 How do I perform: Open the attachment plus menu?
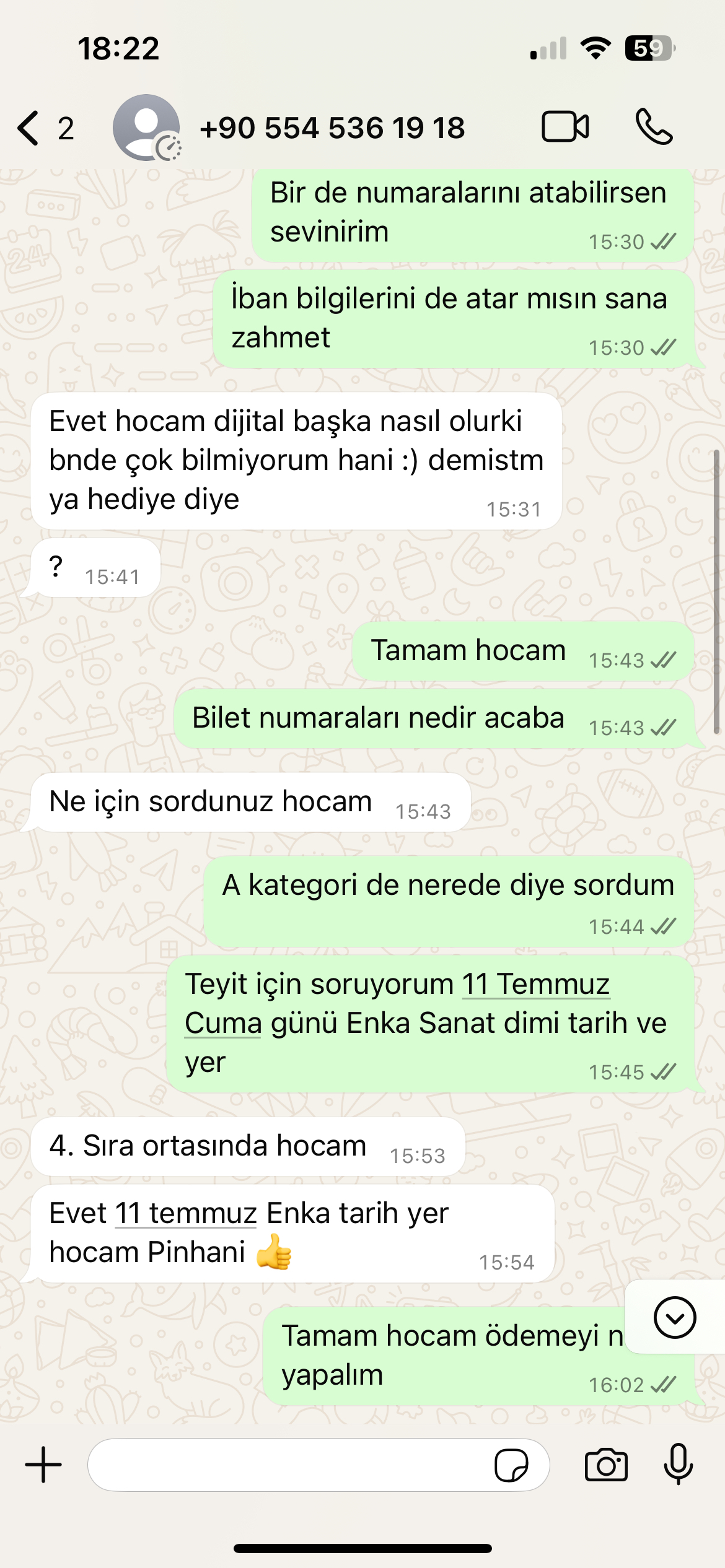pos(43,1465)
